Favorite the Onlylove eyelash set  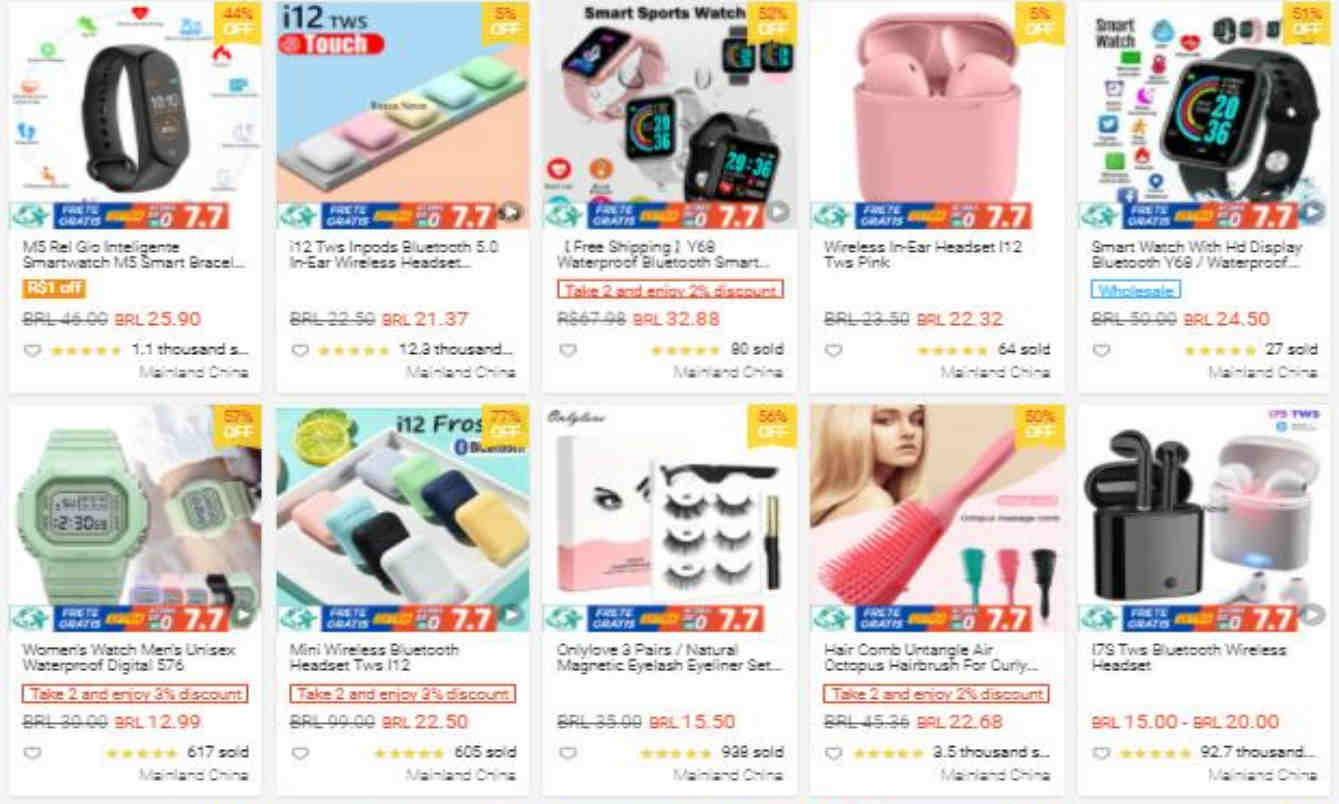pos(567,752)
